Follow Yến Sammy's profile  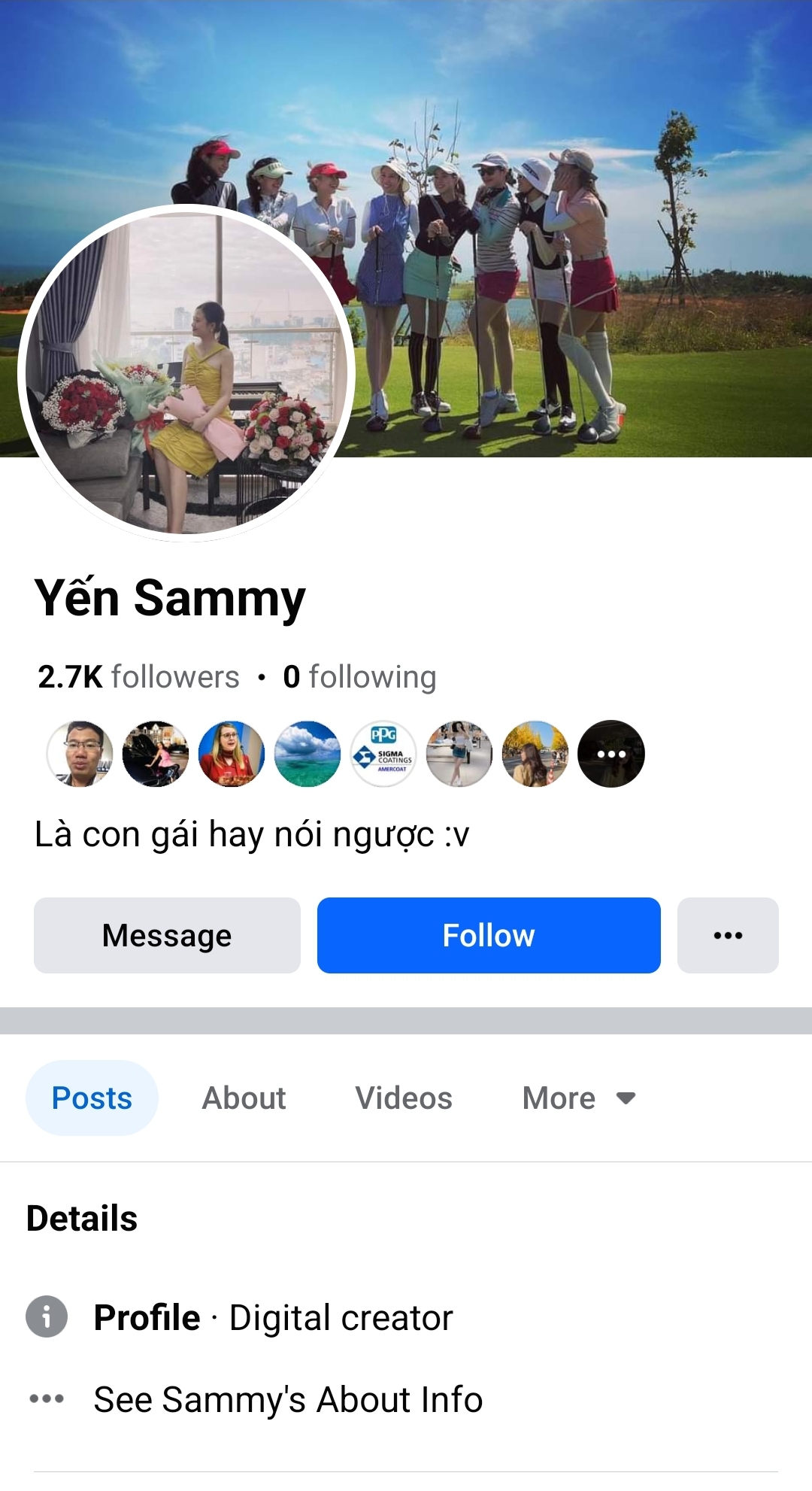pyautogui.click(x=489, y=935)
